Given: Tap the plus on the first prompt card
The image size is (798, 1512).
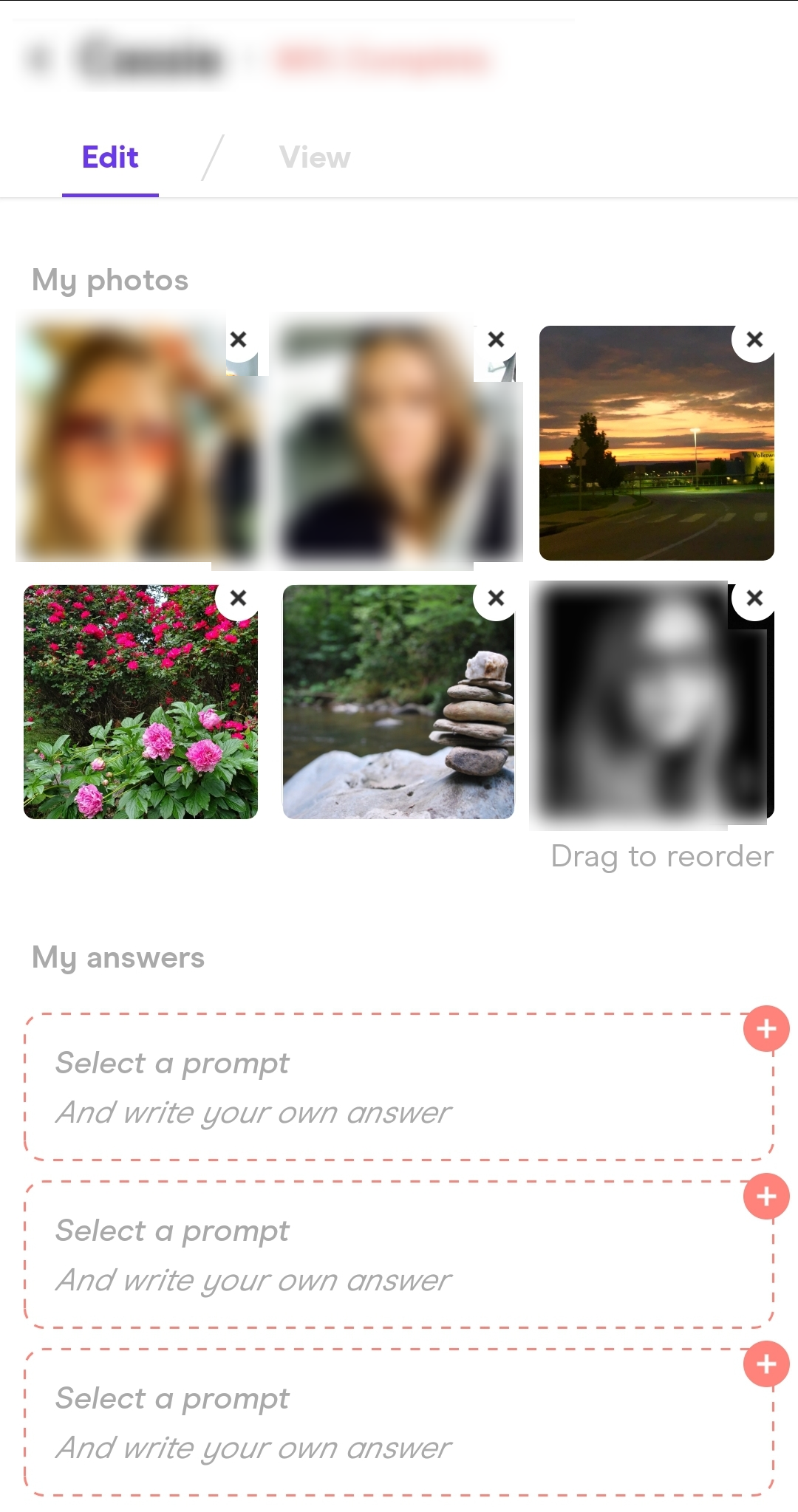Looking at the screenshot, I should click(766, 1028).
